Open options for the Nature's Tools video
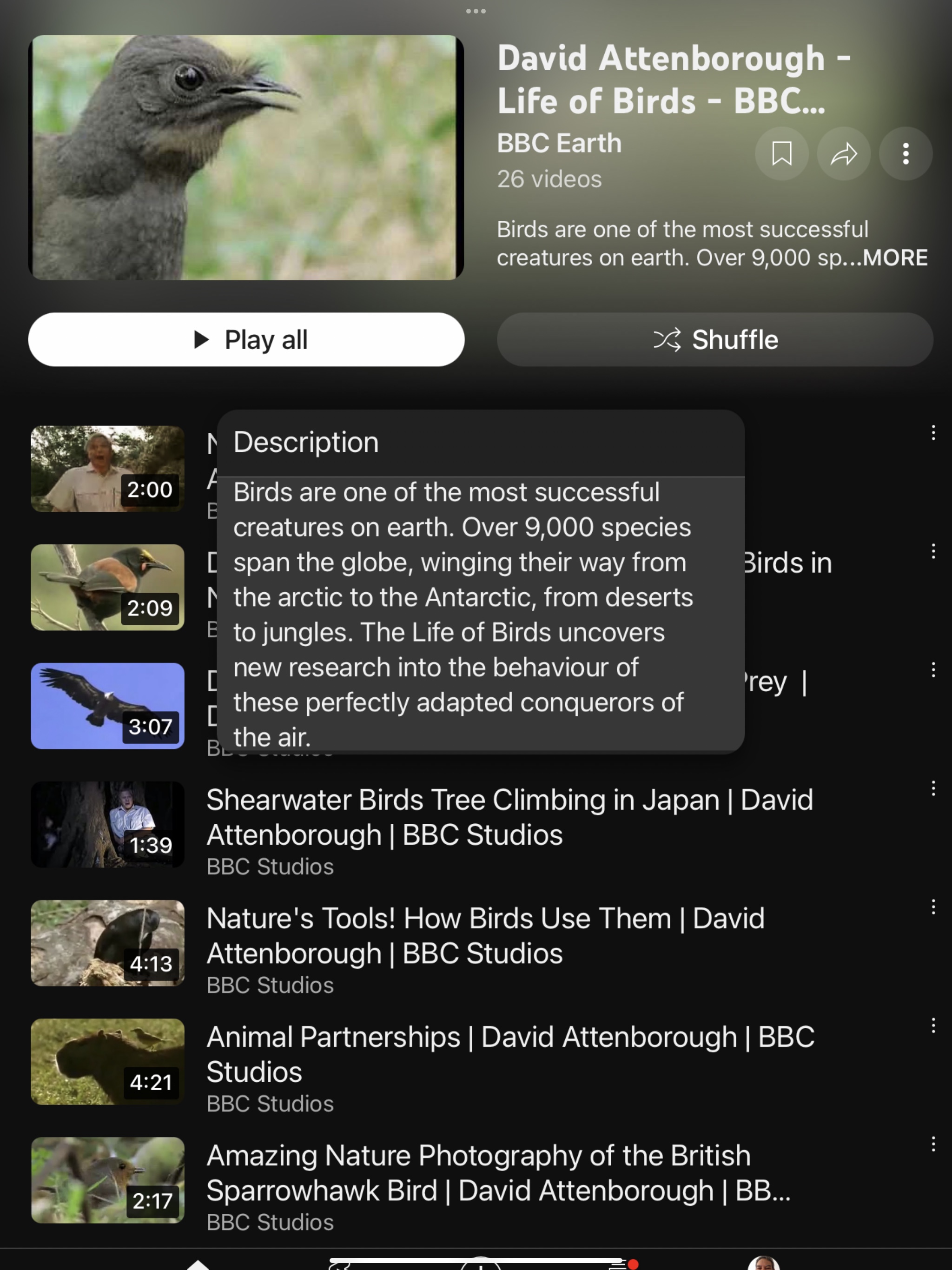Screen dimensions: 952x1270 933,907
